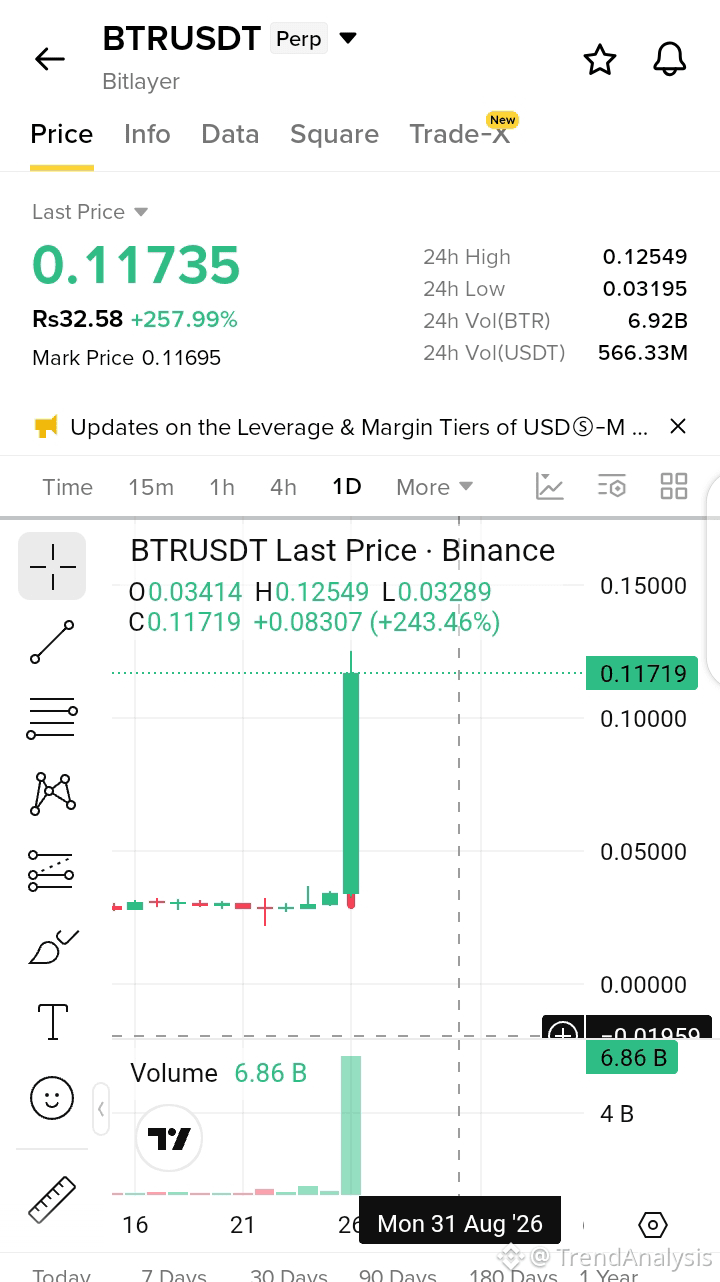Open chart indicators icon
Image resolution: width=720 pixels, height=1282 pixels.
(x=550, y=487)
